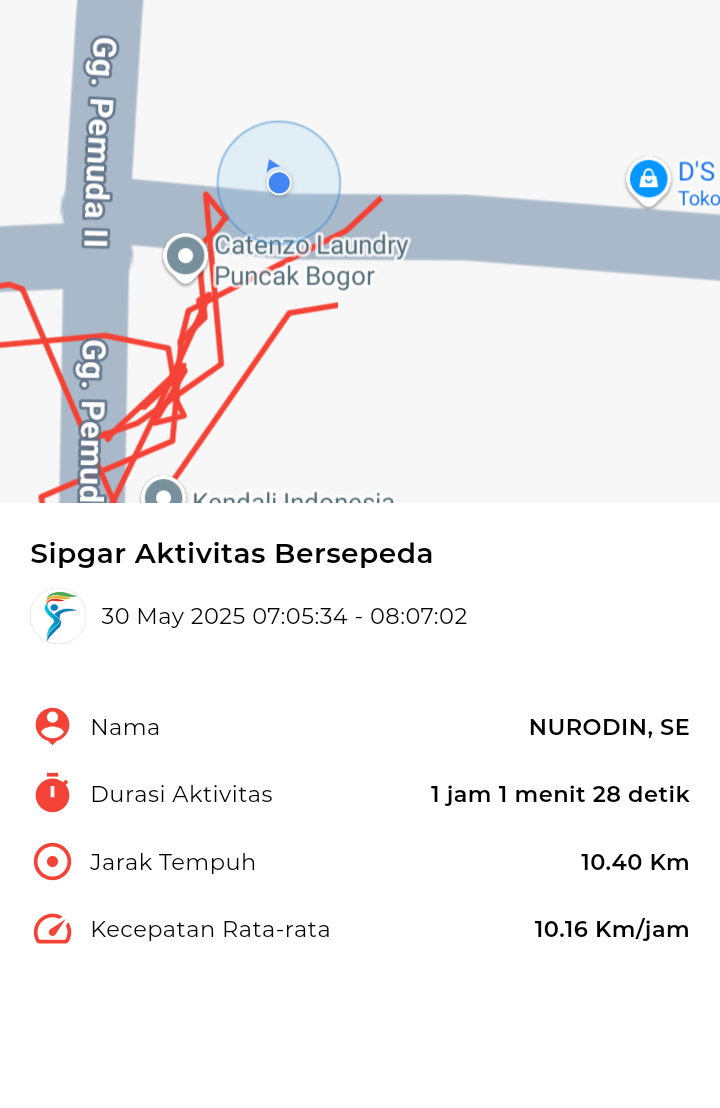Image resolution: width=720 pixels, height=1108 pixels.
Task: Click the Kendali Indonesia map marker
Action: click(164, 494)
